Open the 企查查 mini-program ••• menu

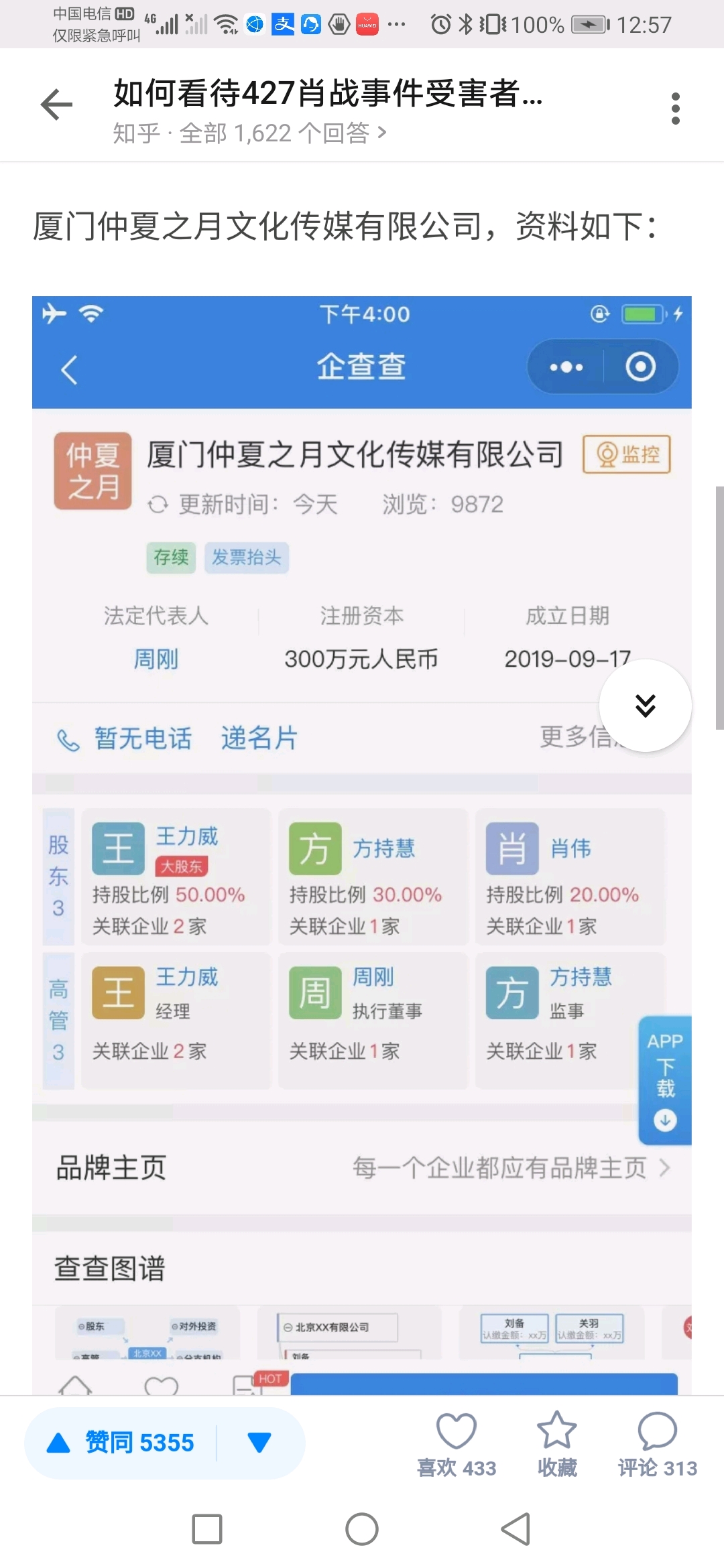[x=565, y=366]
